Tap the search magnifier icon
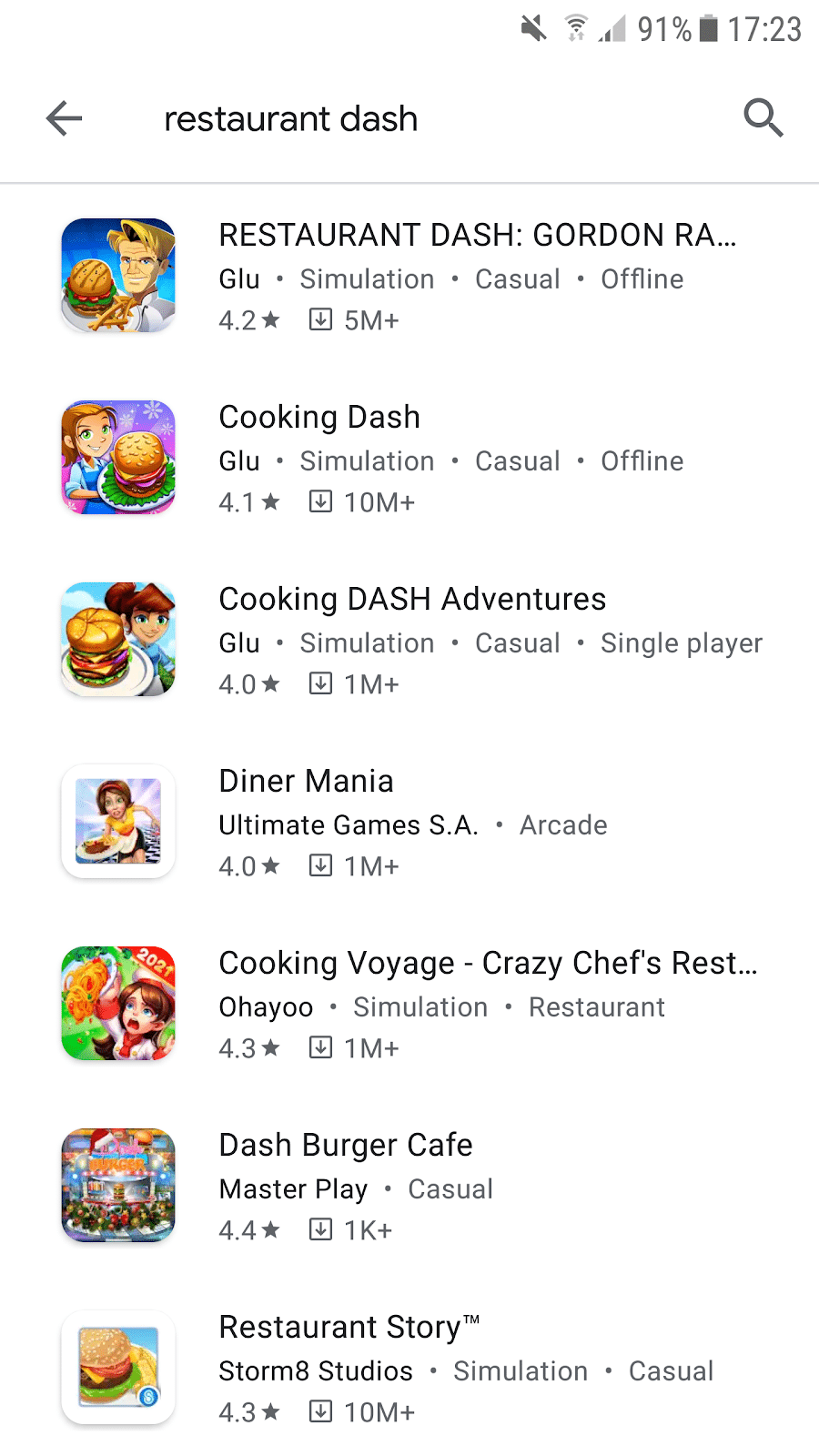The image size is (819, 1456). [x=763, y=118]
